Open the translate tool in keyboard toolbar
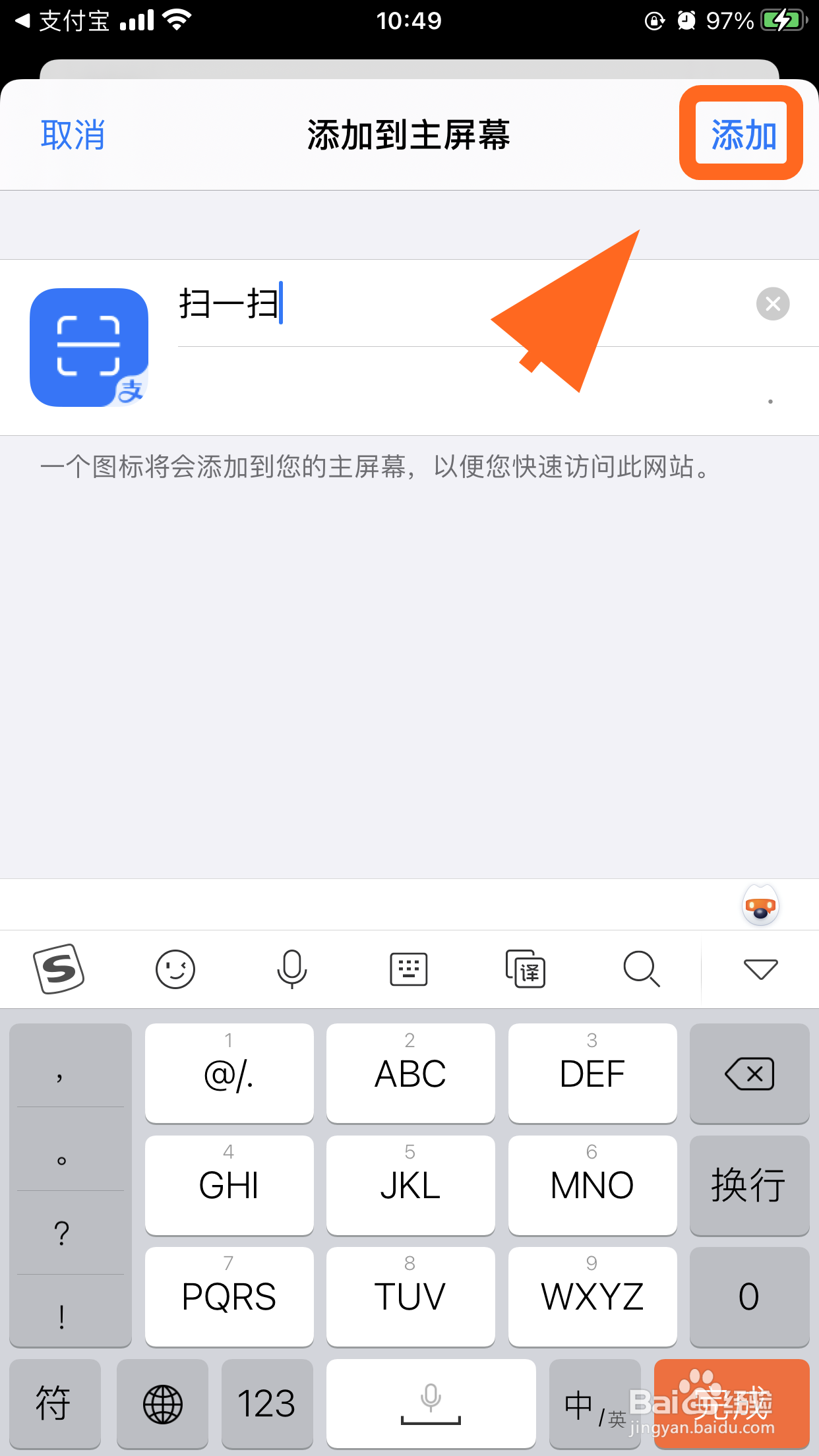The image size is (819, 1456). (525, 969)
